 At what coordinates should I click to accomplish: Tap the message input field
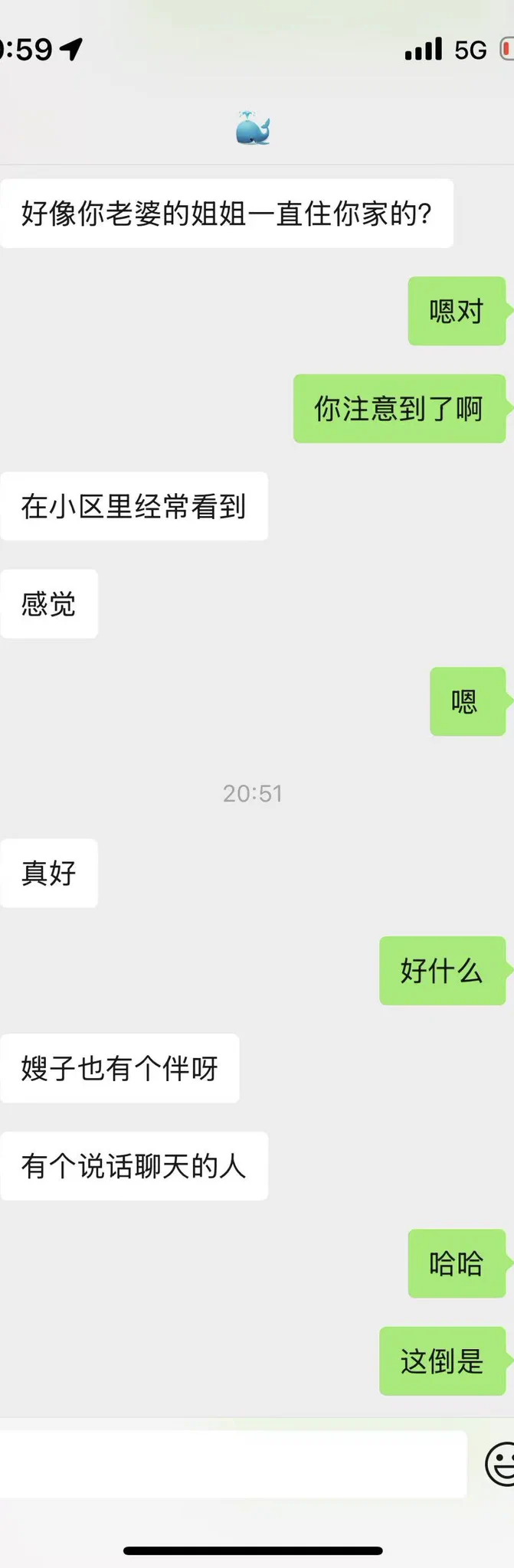point(230,1464)
